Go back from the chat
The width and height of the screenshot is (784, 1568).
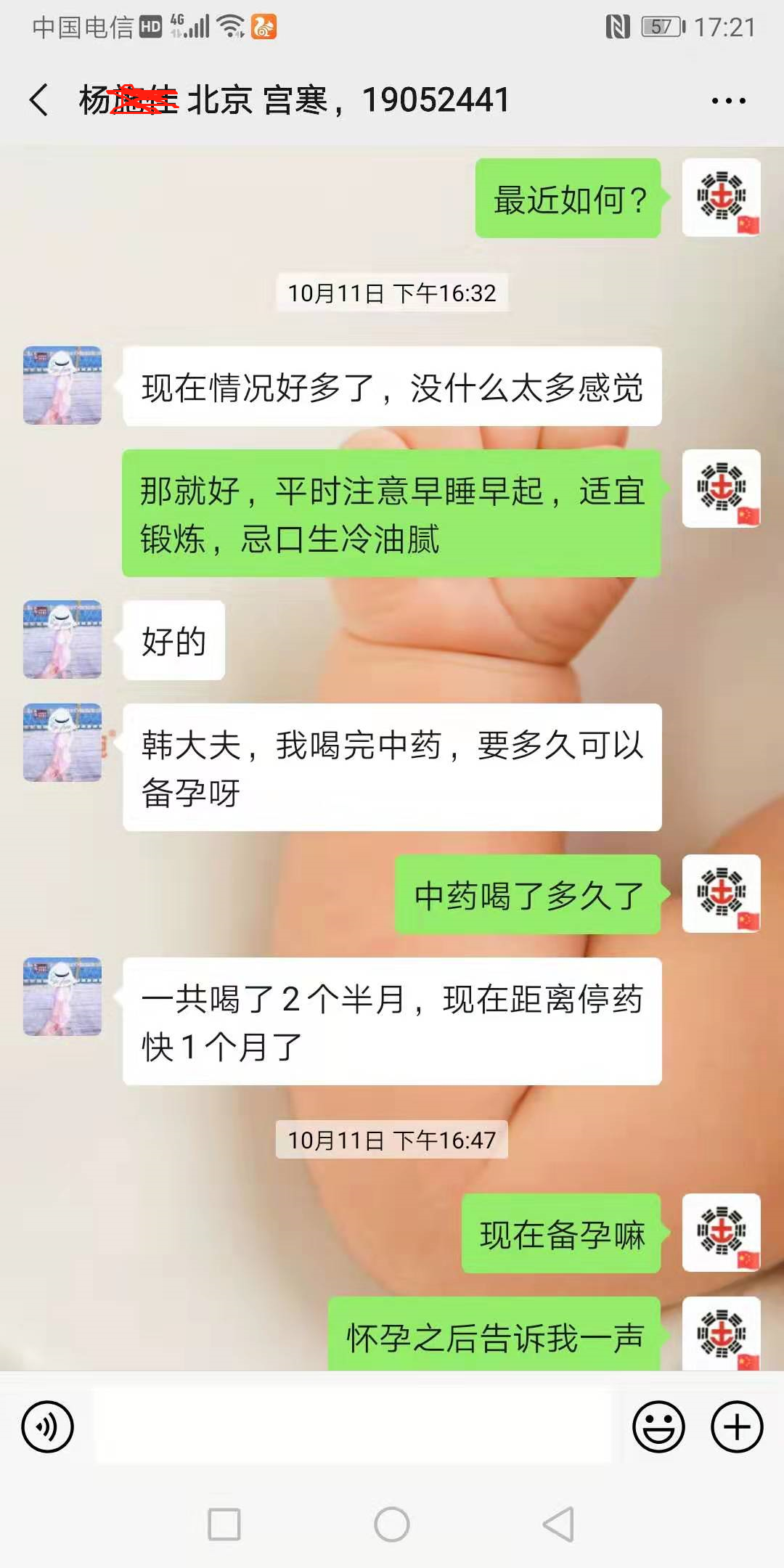point(39,99)
